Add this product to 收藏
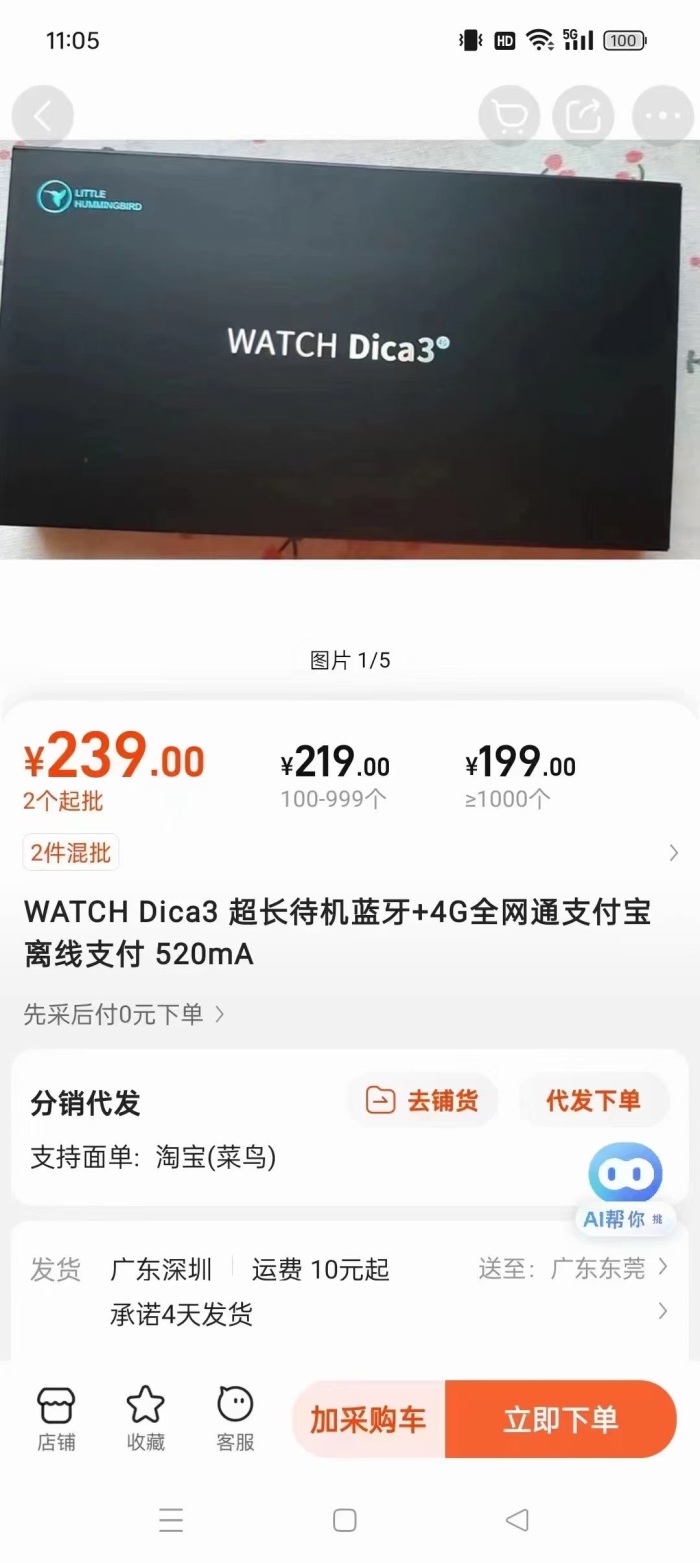The image size is (700, 1563). (x=145, y=1418)
